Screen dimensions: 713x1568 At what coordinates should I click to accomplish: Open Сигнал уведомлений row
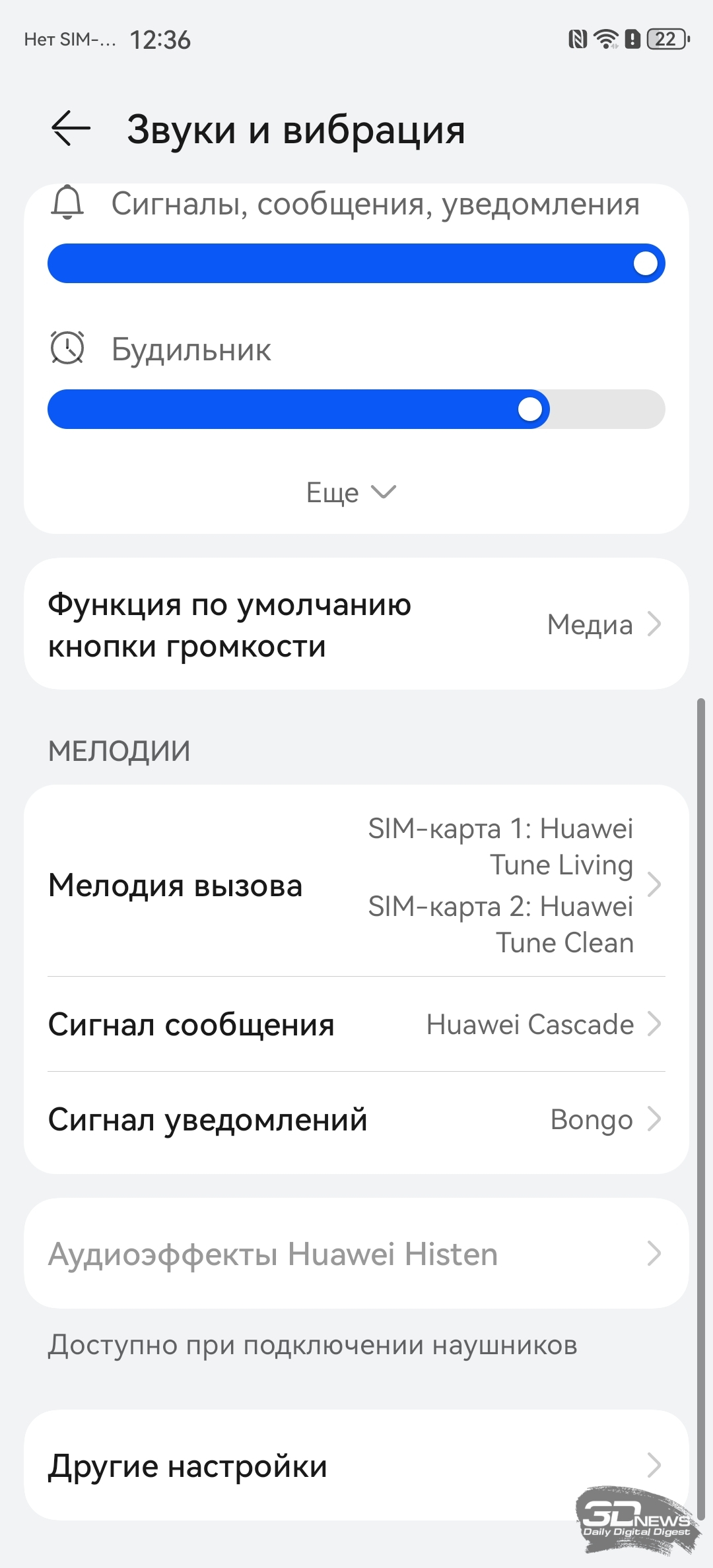[x=356, y=1119]
